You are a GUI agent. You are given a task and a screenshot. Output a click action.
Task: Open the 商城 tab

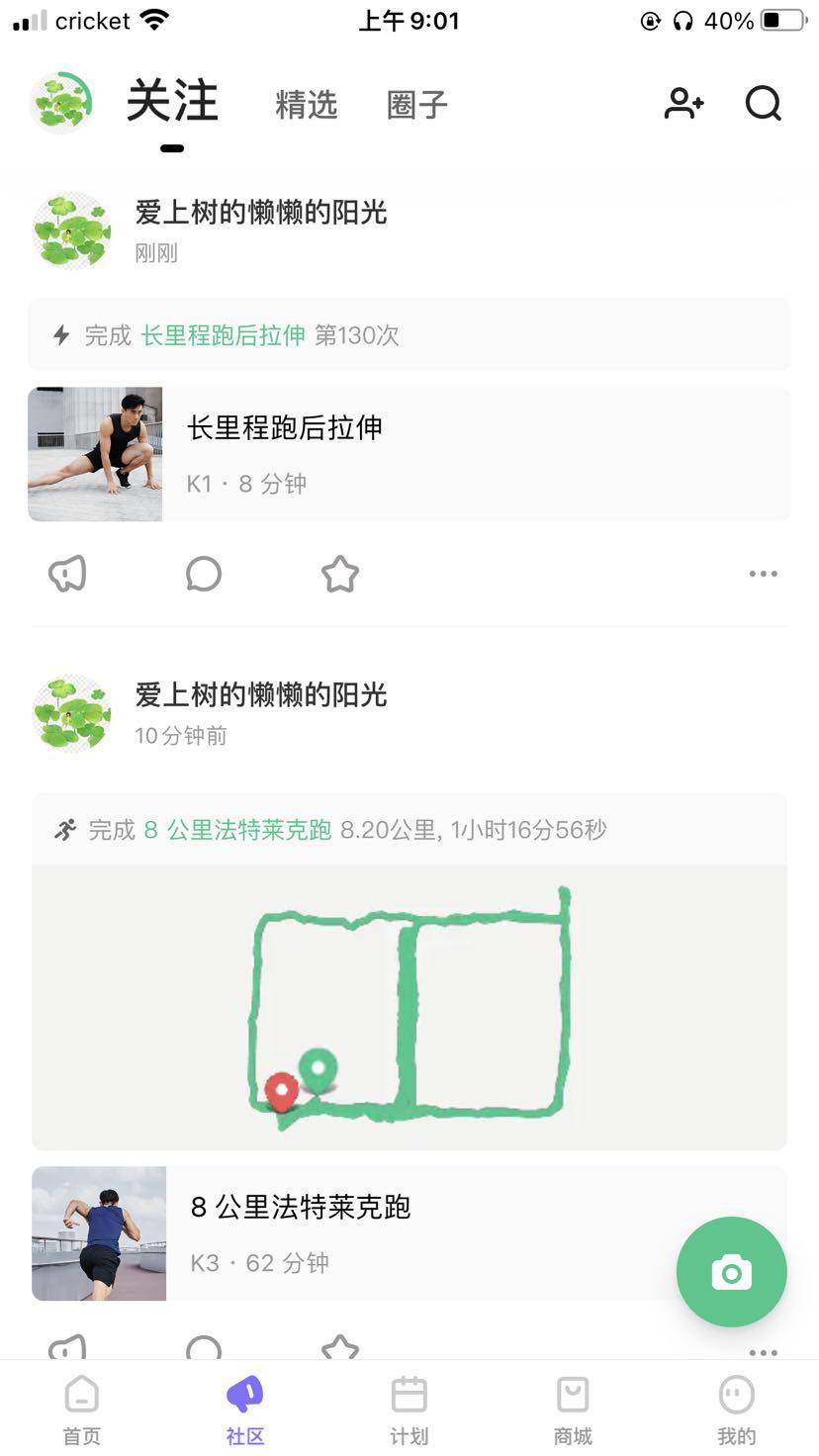(573, 1409)
